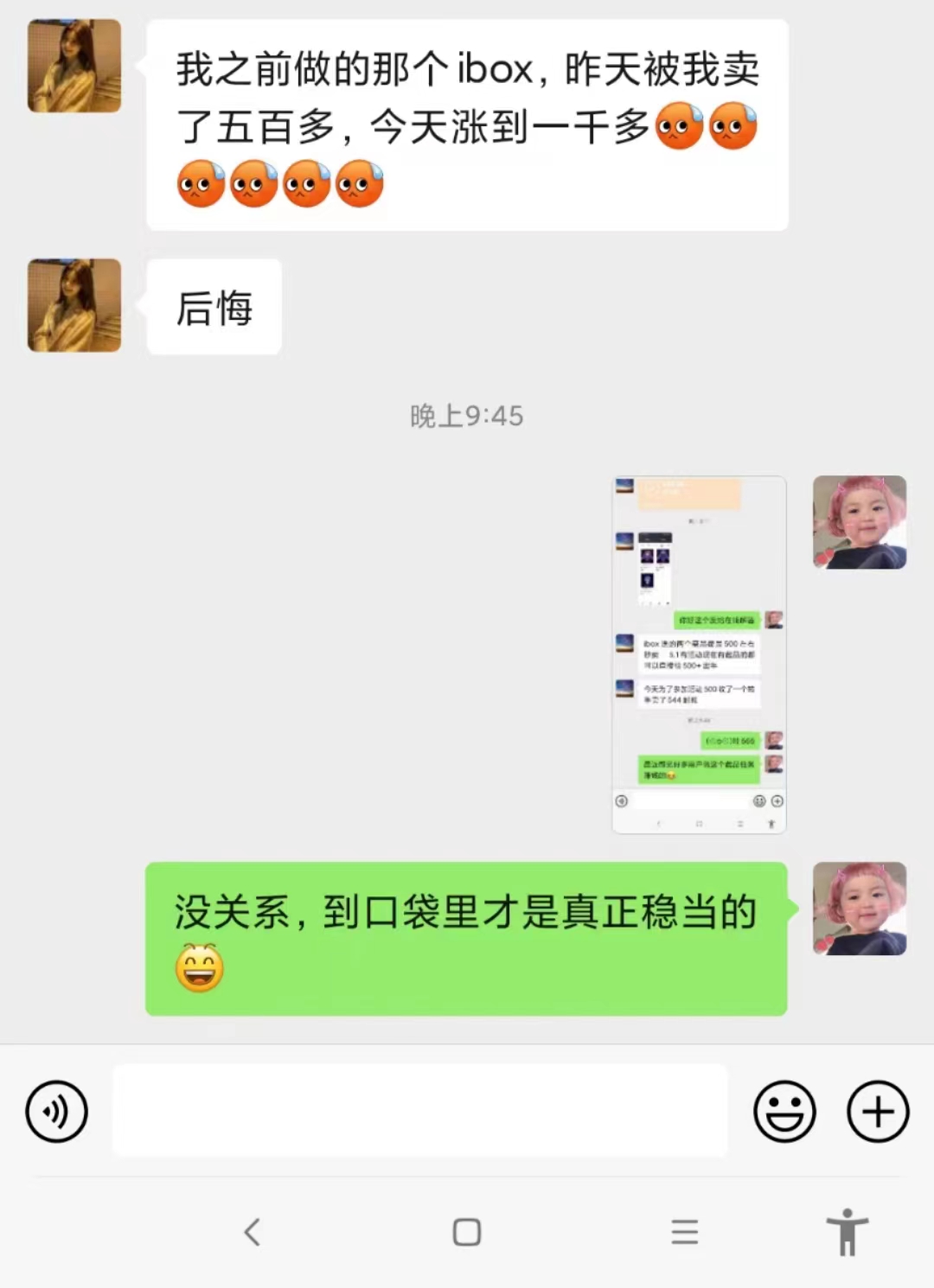This screenshot has height=1288, width=934.
Task: Open the accessibility shortcut button
Action: (847, 1232)
